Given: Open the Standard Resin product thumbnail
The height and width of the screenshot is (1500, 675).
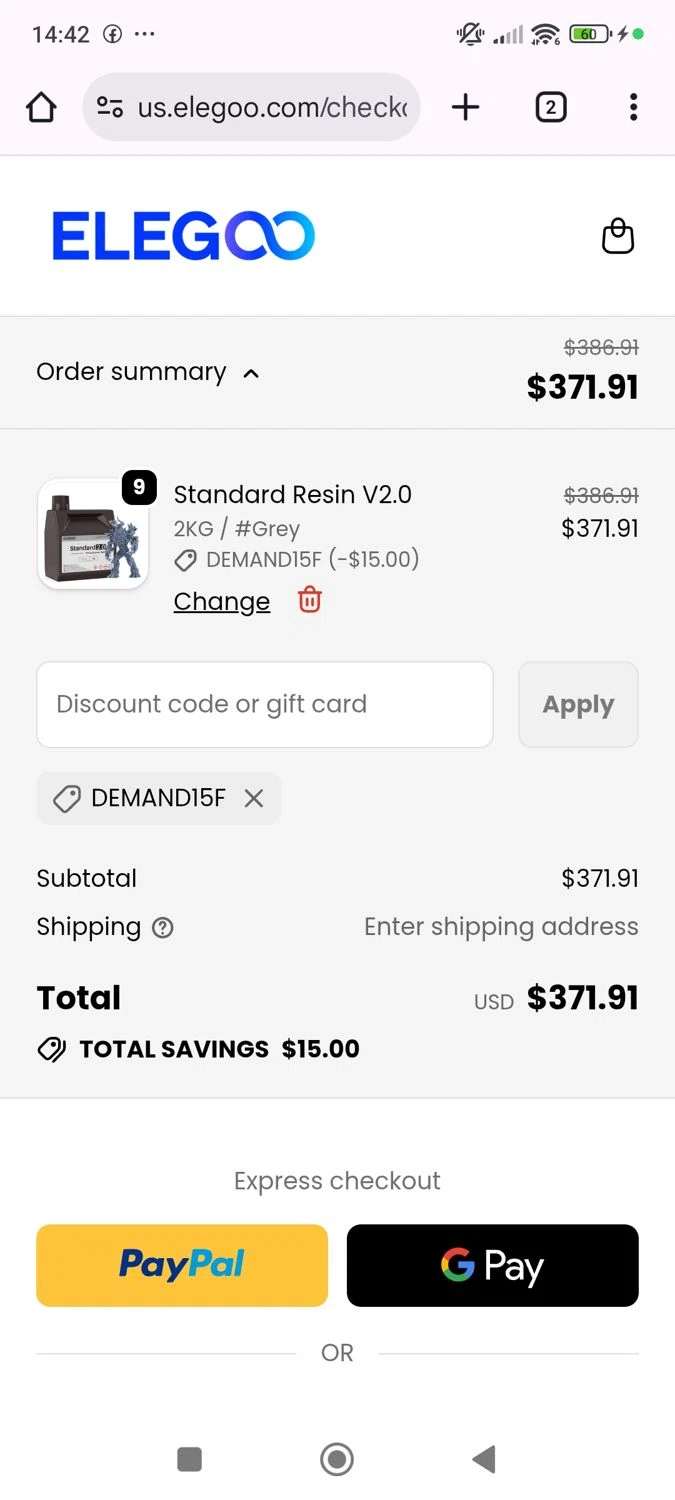Looking at the screenshot, I should pos(93,534).
